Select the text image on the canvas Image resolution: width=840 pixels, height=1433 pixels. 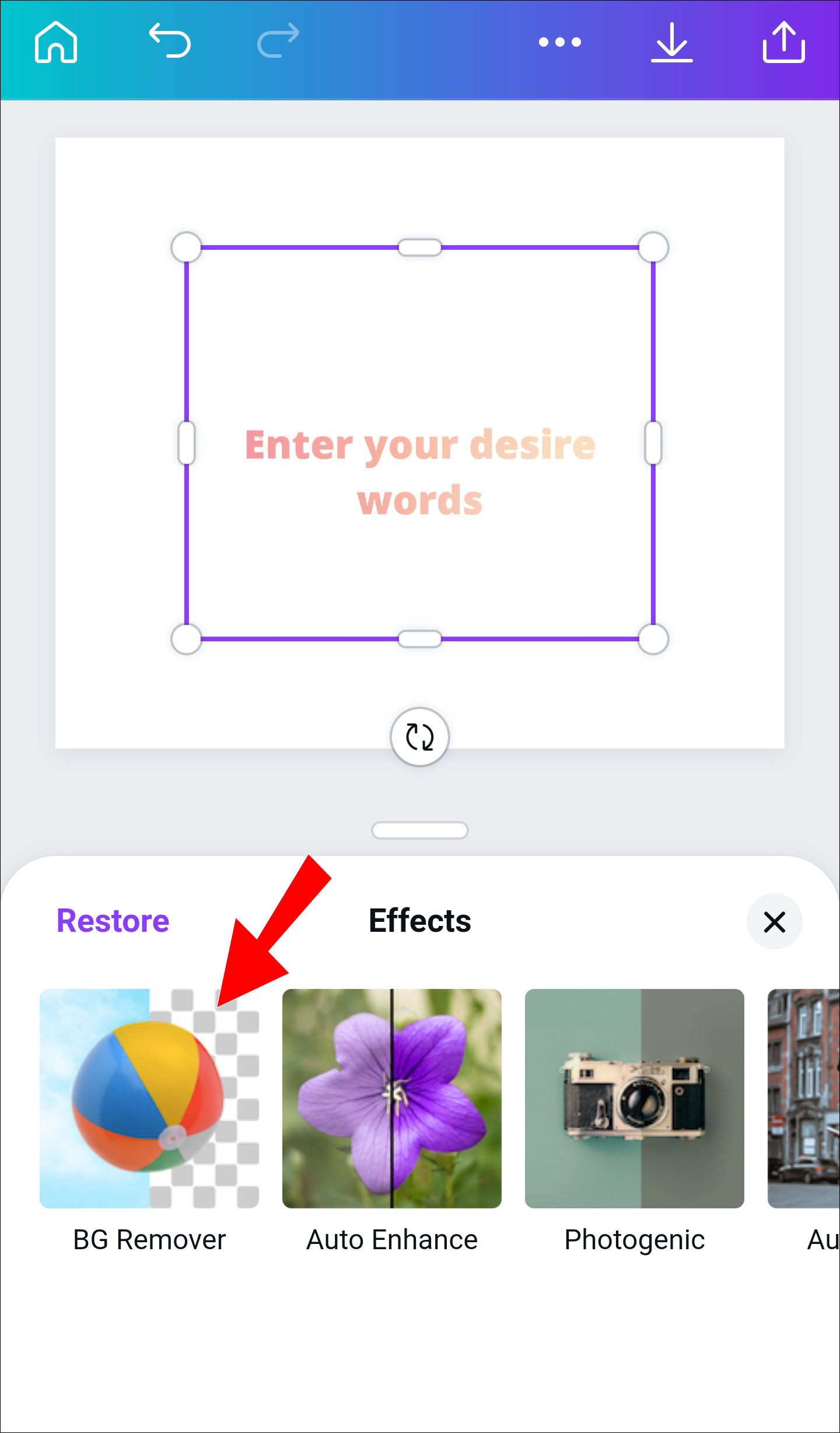click(x=419, y=471)
